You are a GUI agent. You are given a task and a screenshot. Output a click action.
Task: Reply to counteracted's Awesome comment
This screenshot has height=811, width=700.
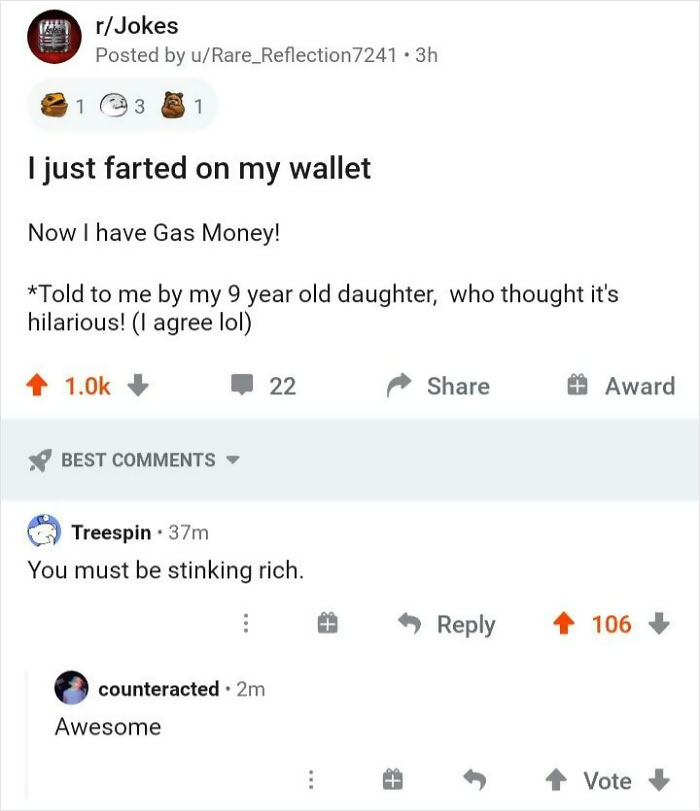[474, 780]
